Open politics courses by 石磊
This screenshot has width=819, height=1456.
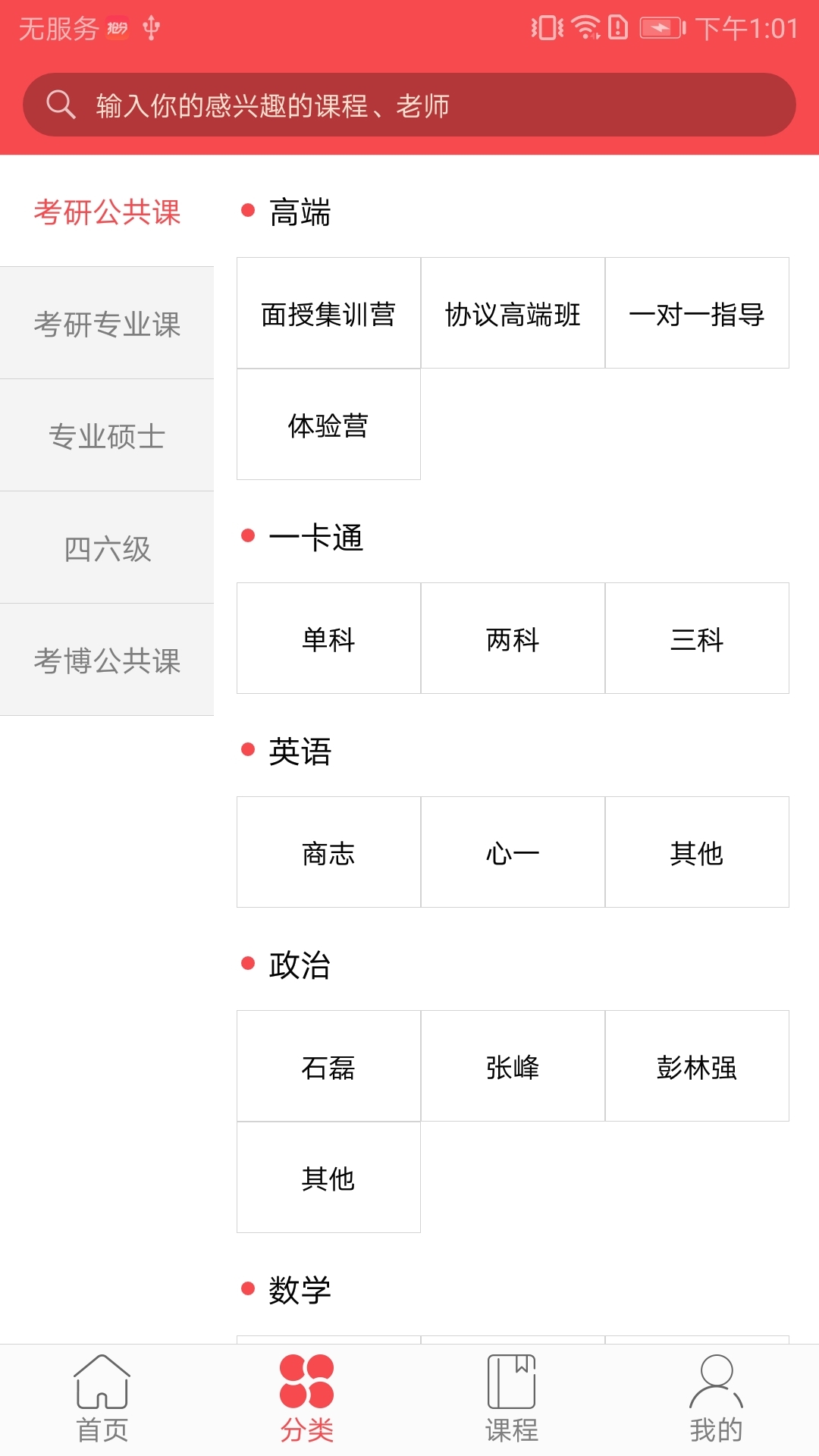tap(328, 1066)
